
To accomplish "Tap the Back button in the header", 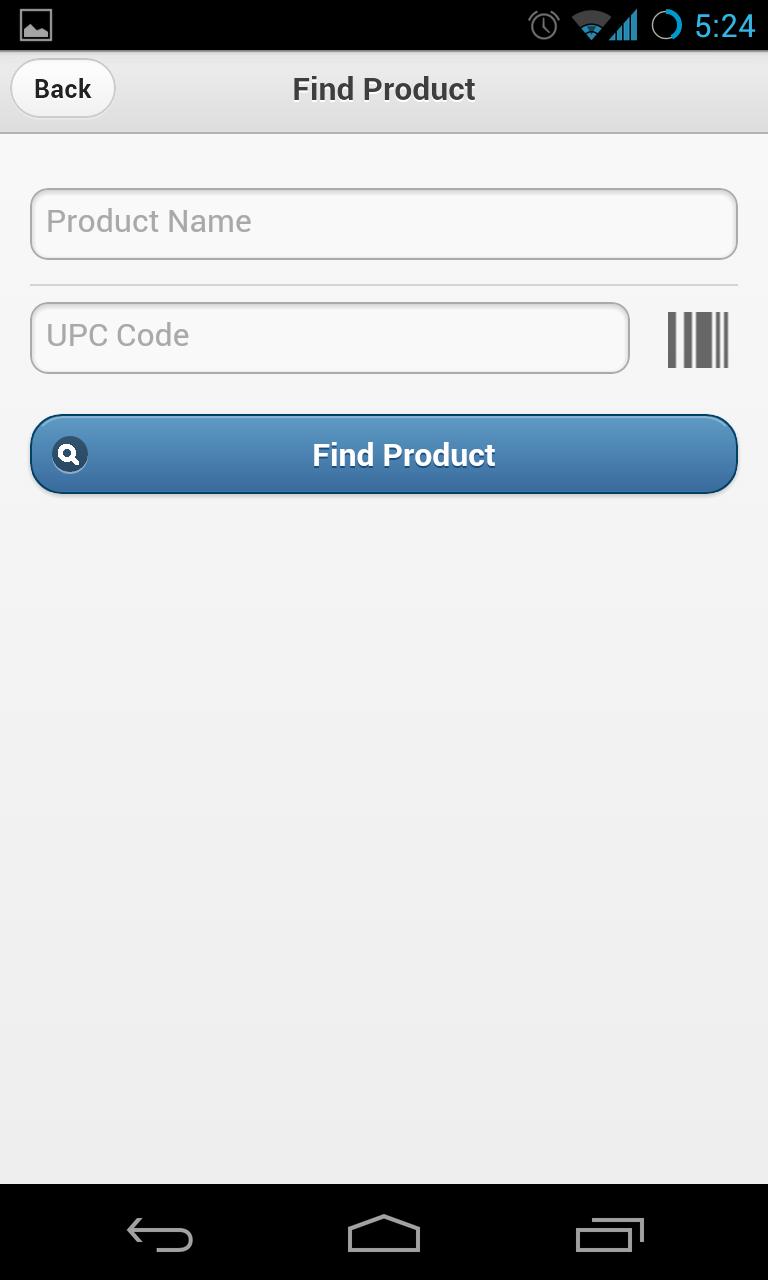I will 62,89.
